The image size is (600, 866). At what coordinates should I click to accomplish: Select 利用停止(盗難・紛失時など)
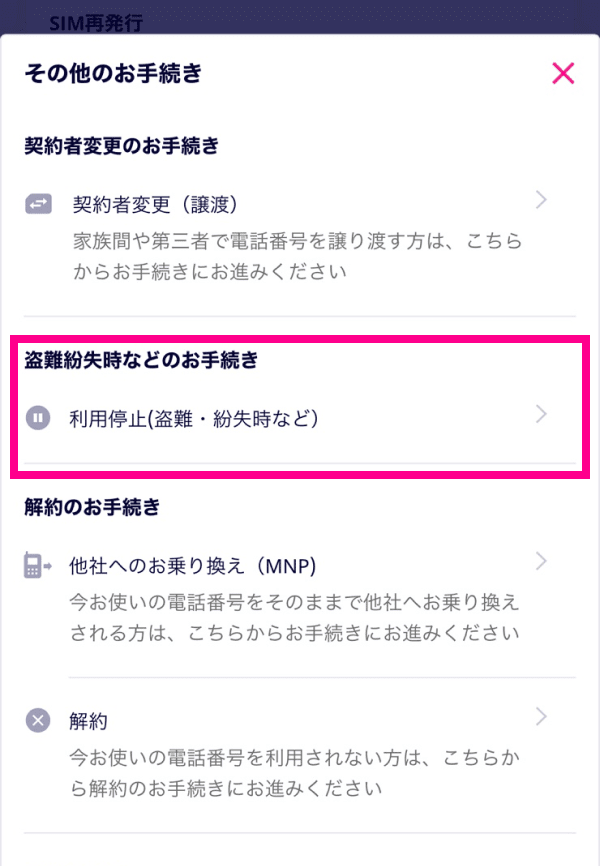click(300, 417)
